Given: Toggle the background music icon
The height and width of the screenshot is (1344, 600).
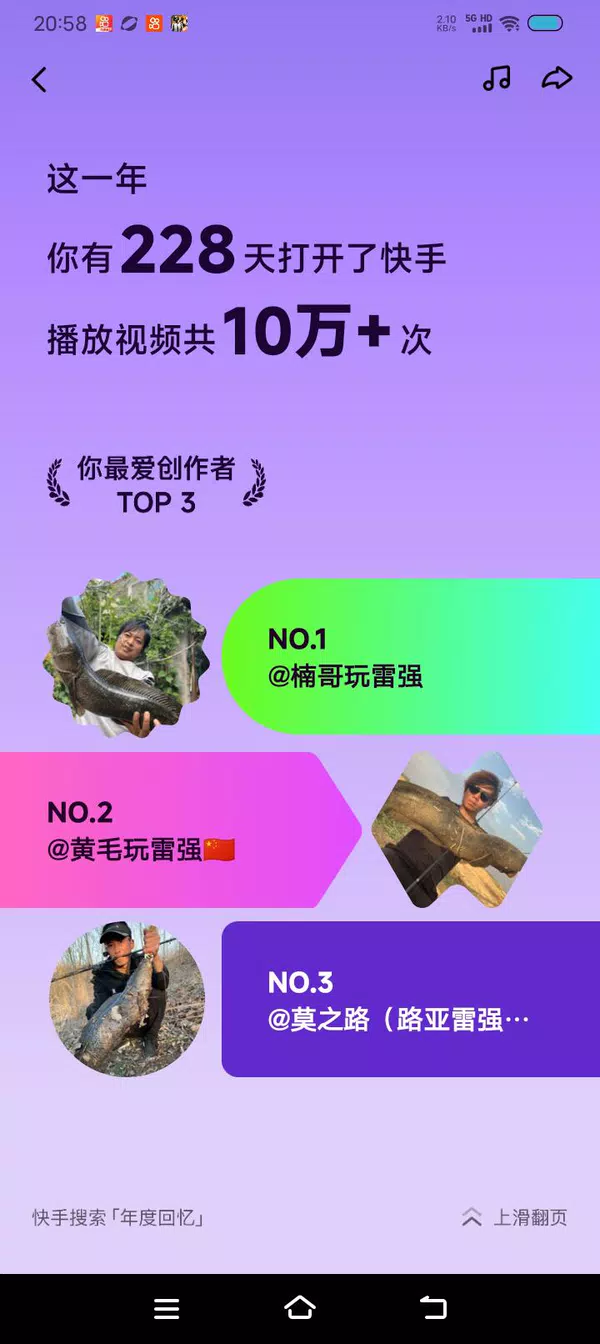Looking at the screenshot, I should click(496, 79).
